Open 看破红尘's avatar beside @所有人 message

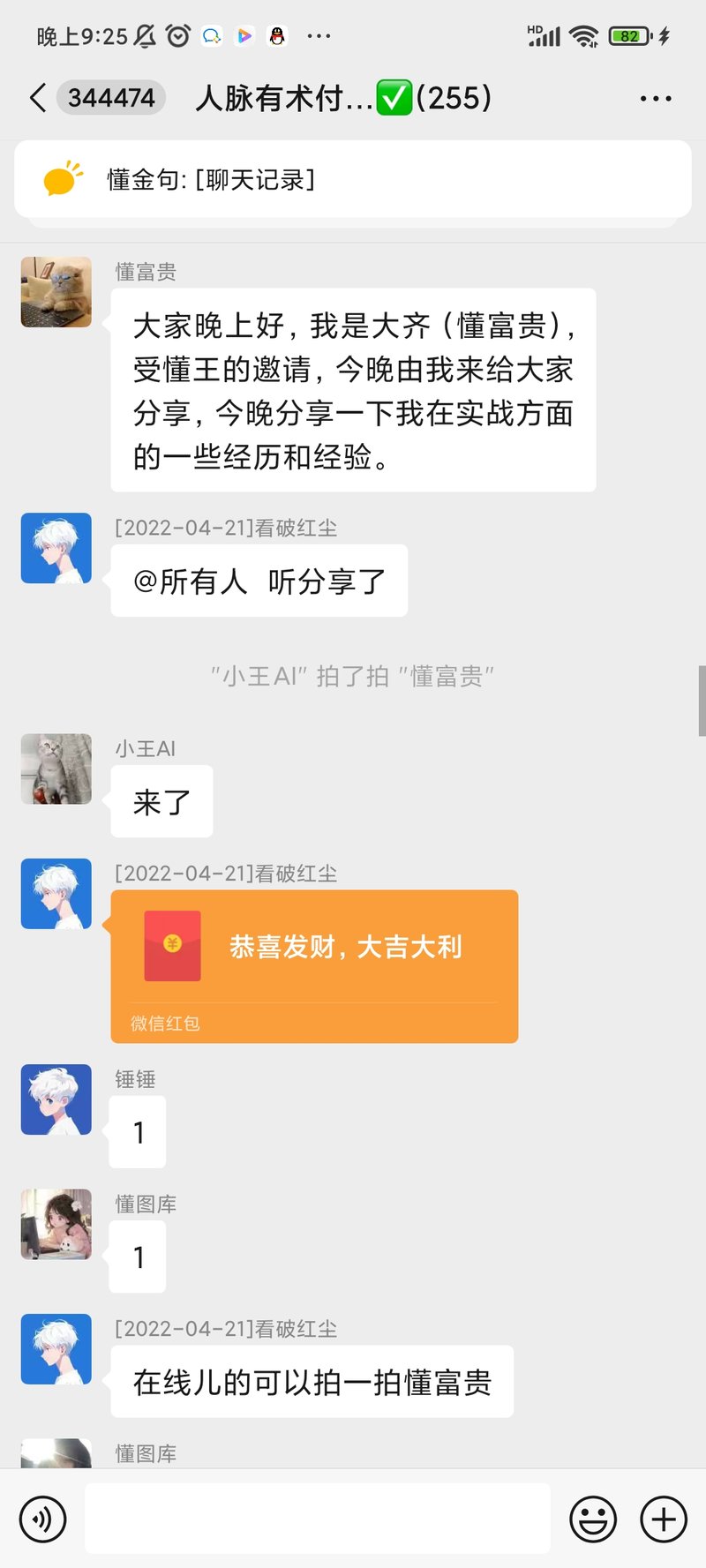pyautogui.click(x=56, y=548)
